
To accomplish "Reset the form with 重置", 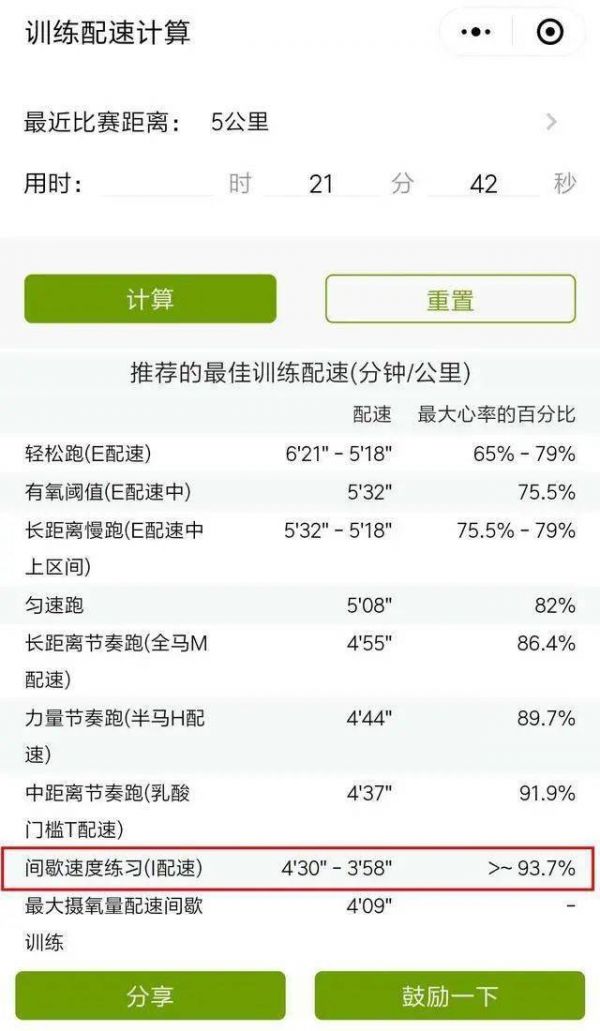I will 450,299.
